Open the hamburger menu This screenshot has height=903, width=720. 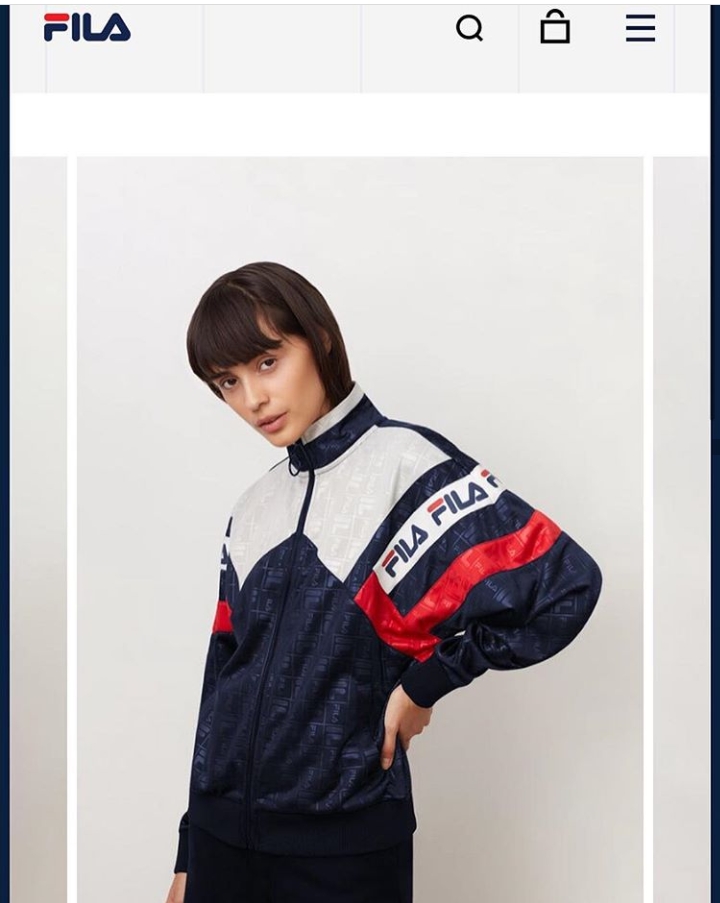pyautogui.click(x=640, y=28)
